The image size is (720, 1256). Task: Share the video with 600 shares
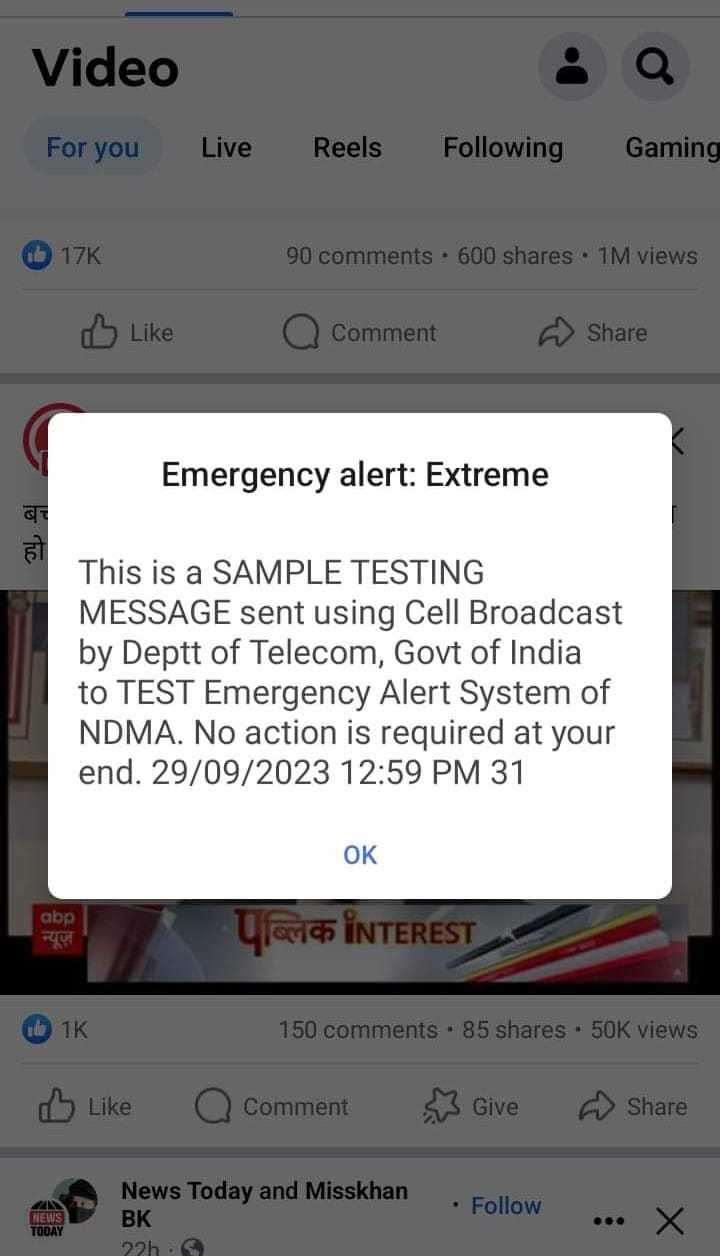(x=593, y=332)
